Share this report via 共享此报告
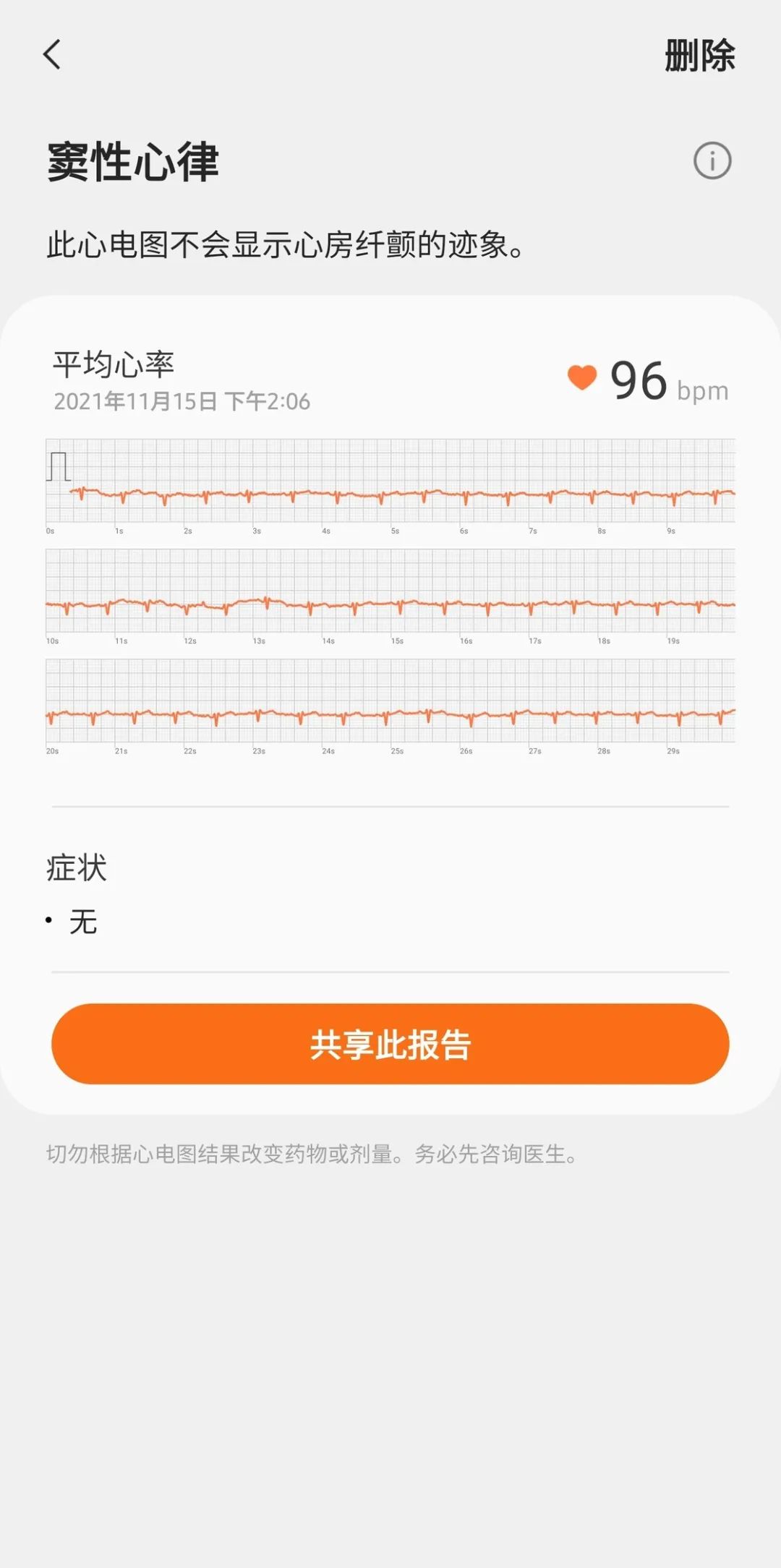 point(390,1044)
